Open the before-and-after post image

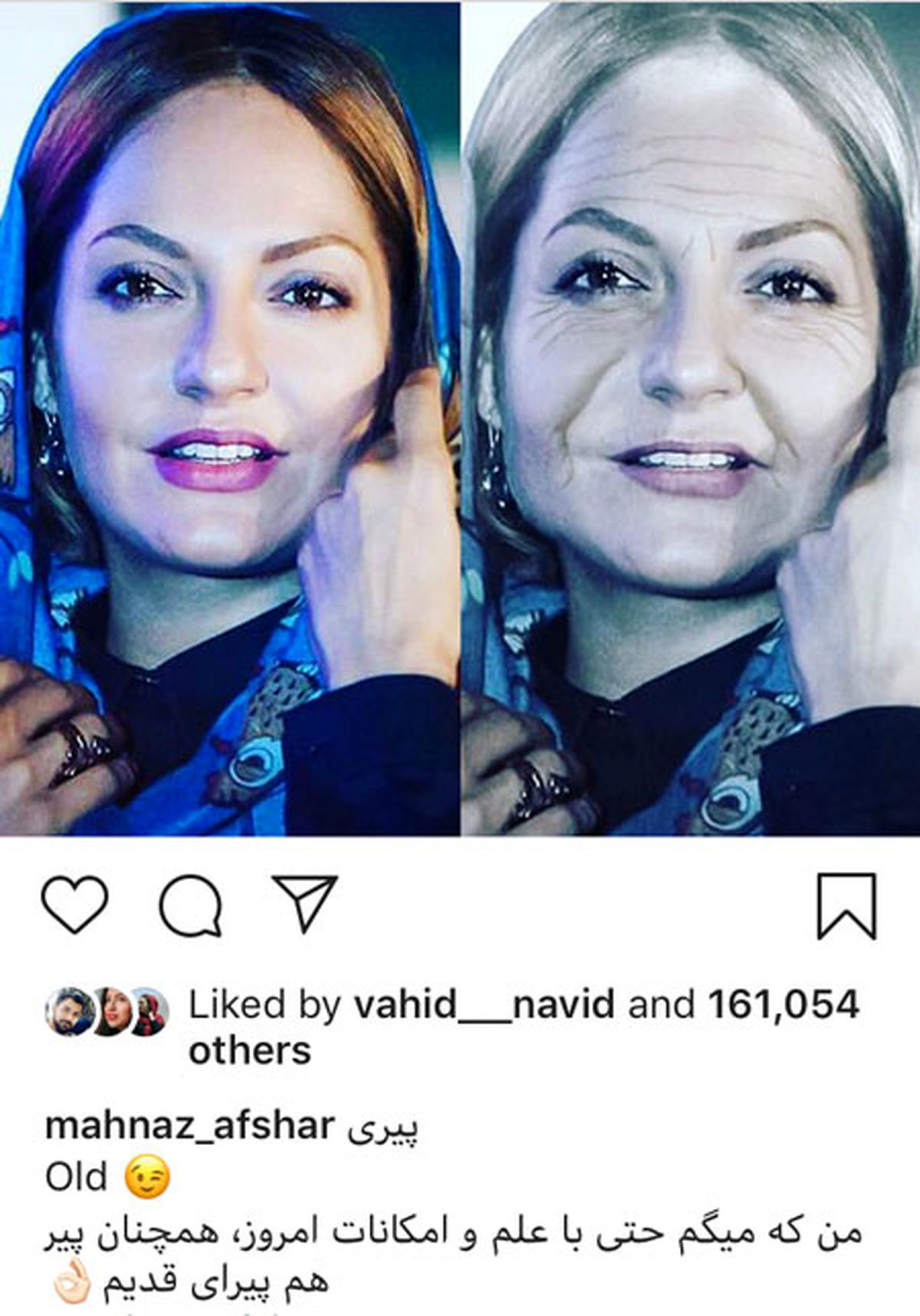pos(460,418)
